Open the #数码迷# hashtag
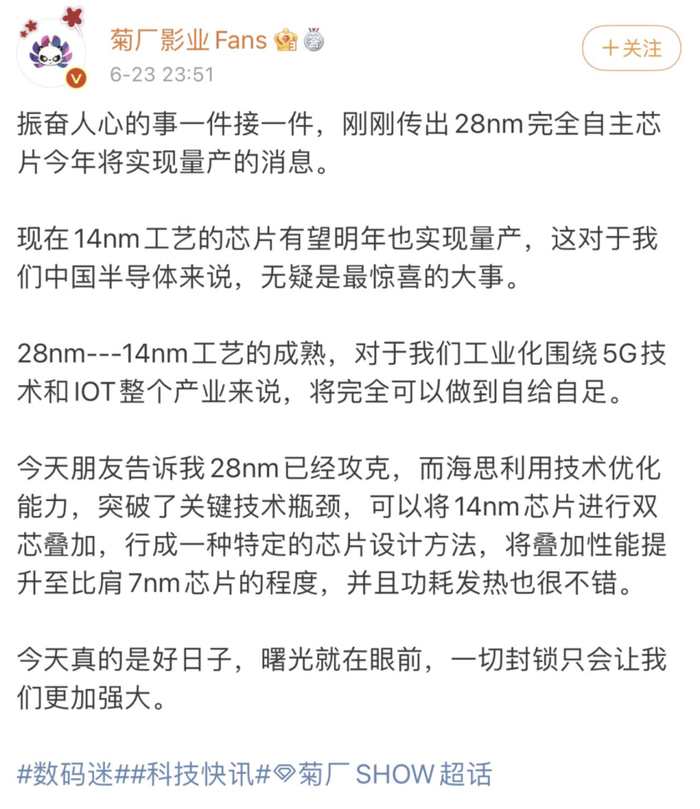The image size is (700, 809). (x=67, y=773)
